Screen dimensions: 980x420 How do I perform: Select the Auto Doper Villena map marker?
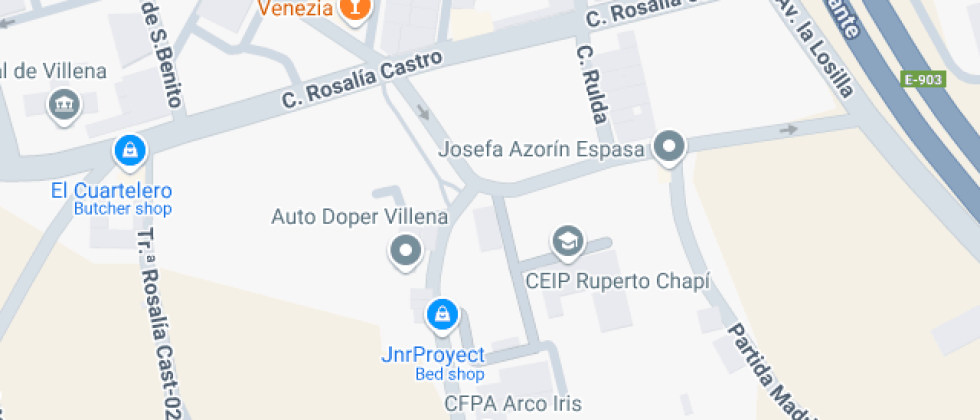pos(406,251)
